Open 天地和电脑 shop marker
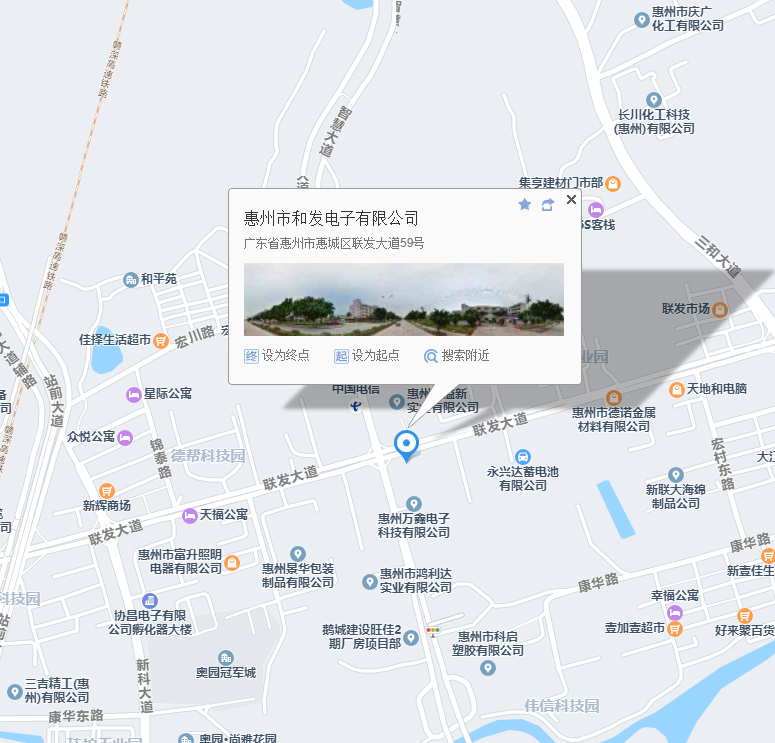Viewport: 775px width, 743px height. click(x=677, y=388)
